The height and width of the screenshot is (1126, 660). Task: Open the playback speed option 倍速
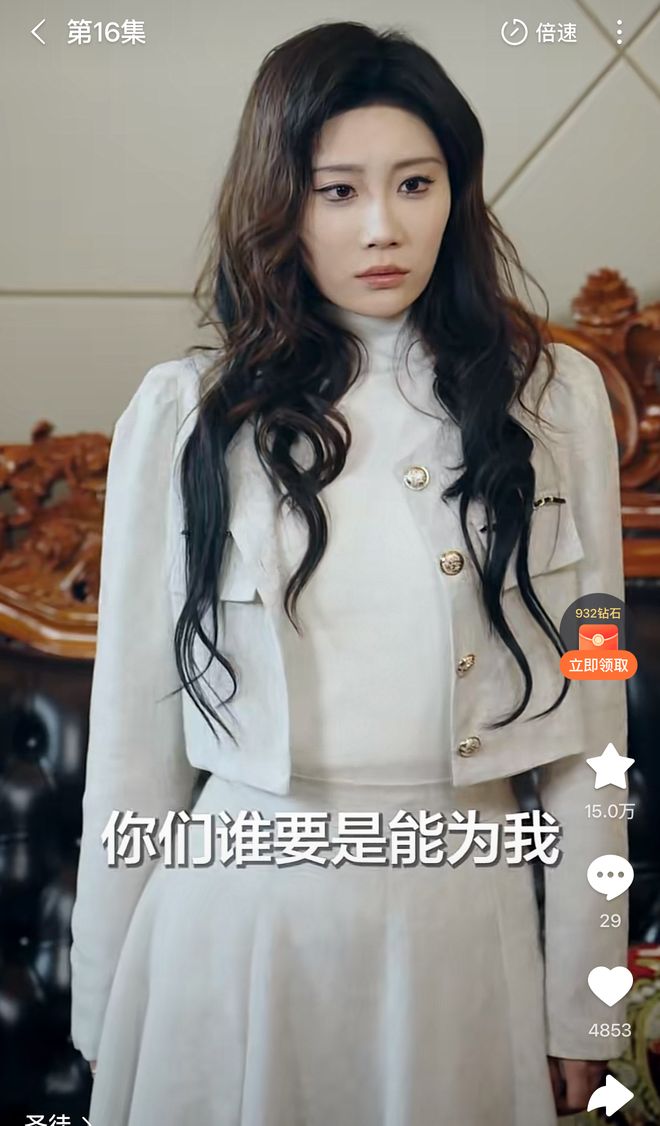539,32
